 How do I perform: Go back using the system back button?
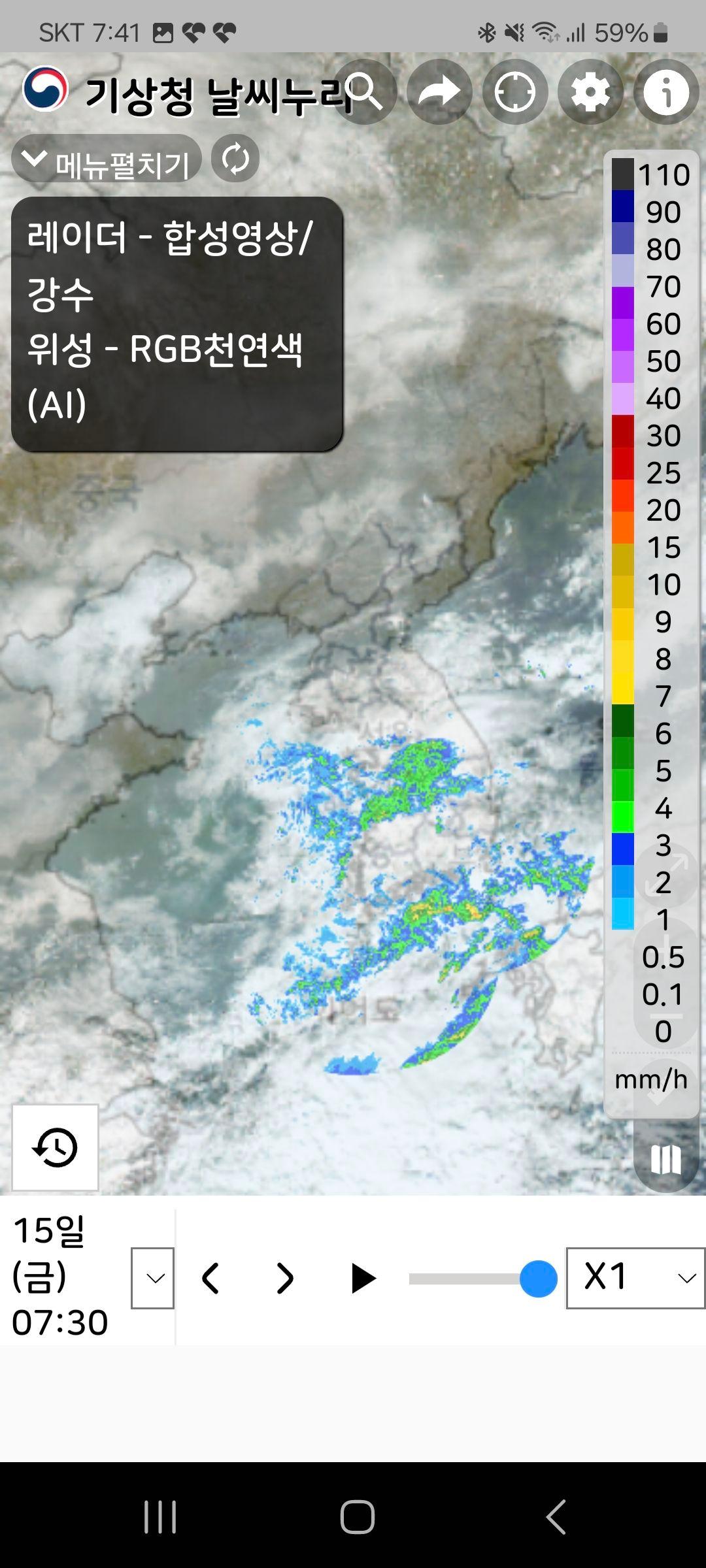coord(556,1516)
